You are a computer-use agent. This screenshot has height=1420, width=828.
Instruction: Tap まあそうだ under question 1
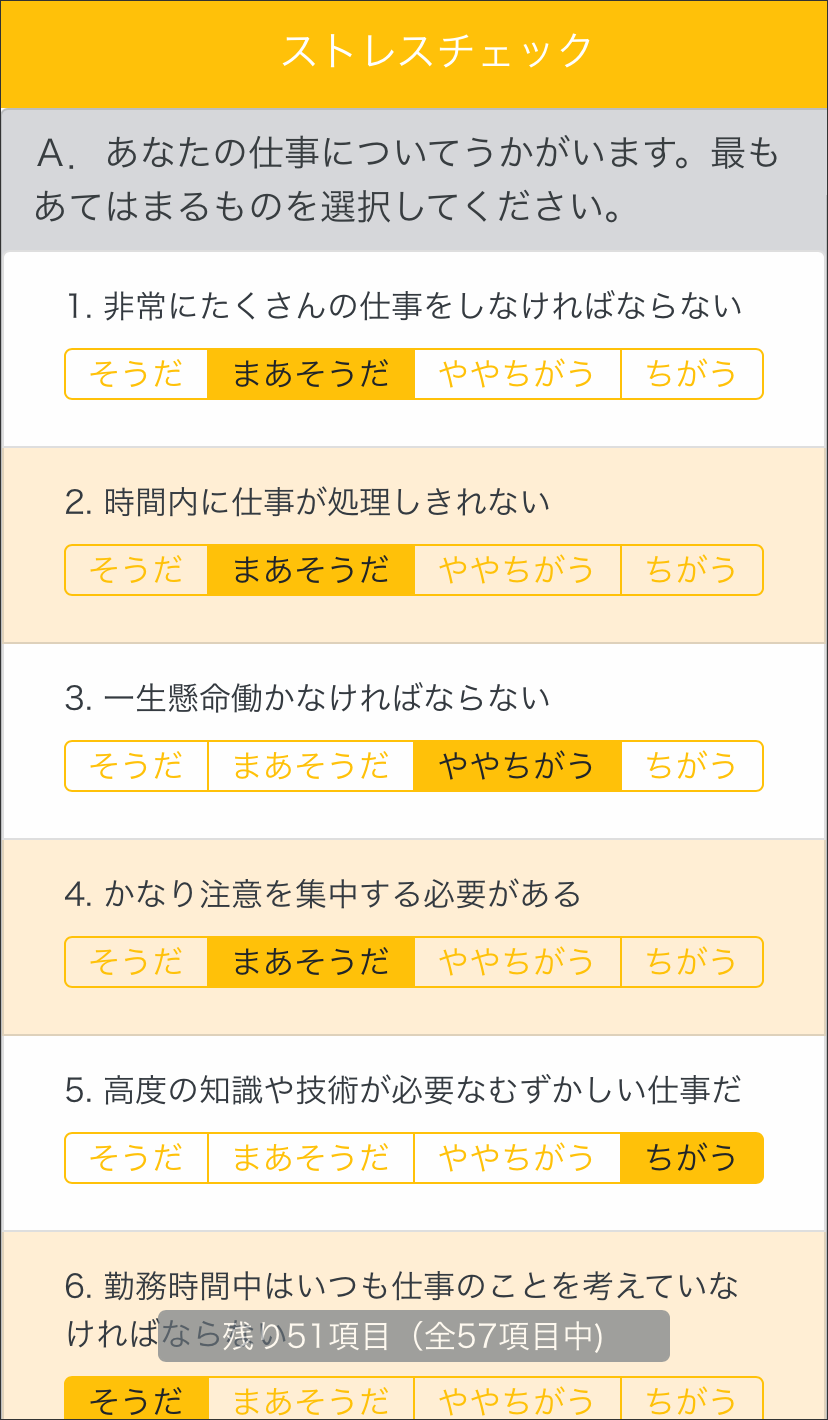coord(311,374)
